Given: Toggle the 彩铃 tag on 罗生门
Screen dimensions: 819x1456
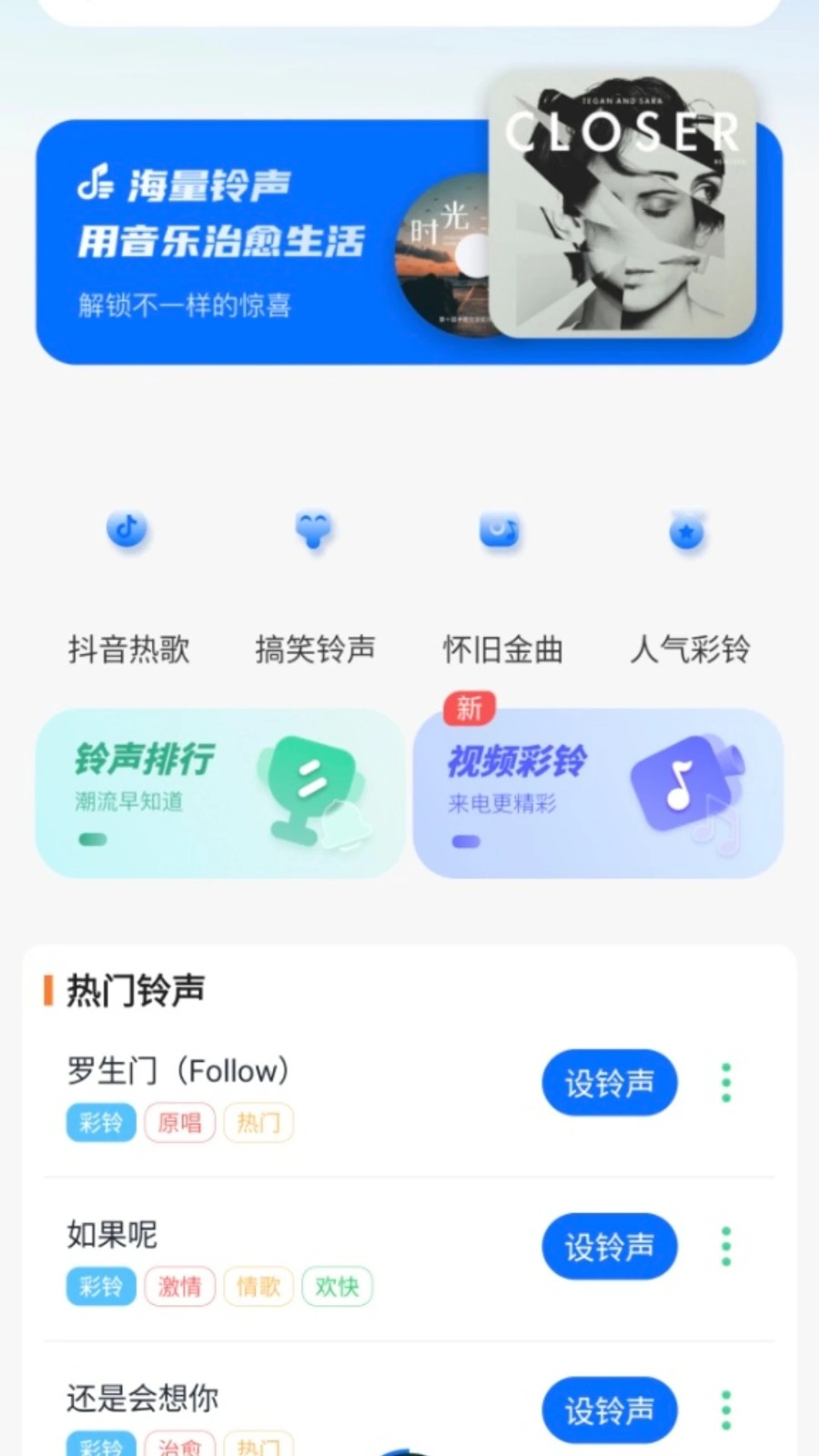Looking at the screenshot, I should [100, 1123].
